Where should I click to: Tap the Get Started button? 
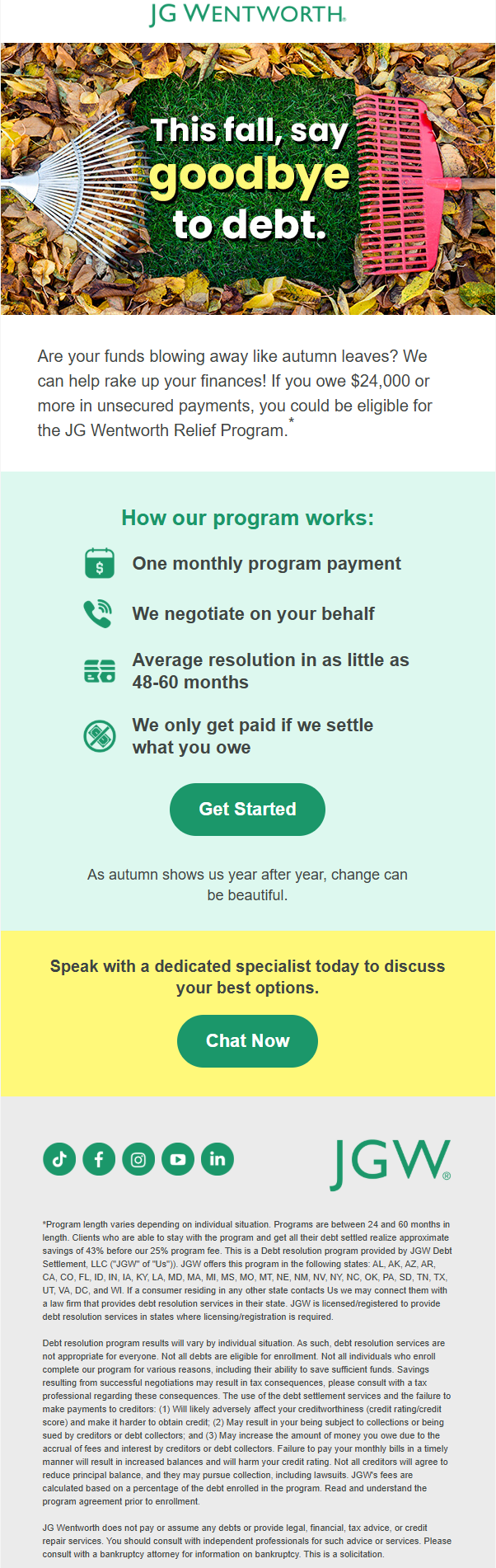[247, 809]
